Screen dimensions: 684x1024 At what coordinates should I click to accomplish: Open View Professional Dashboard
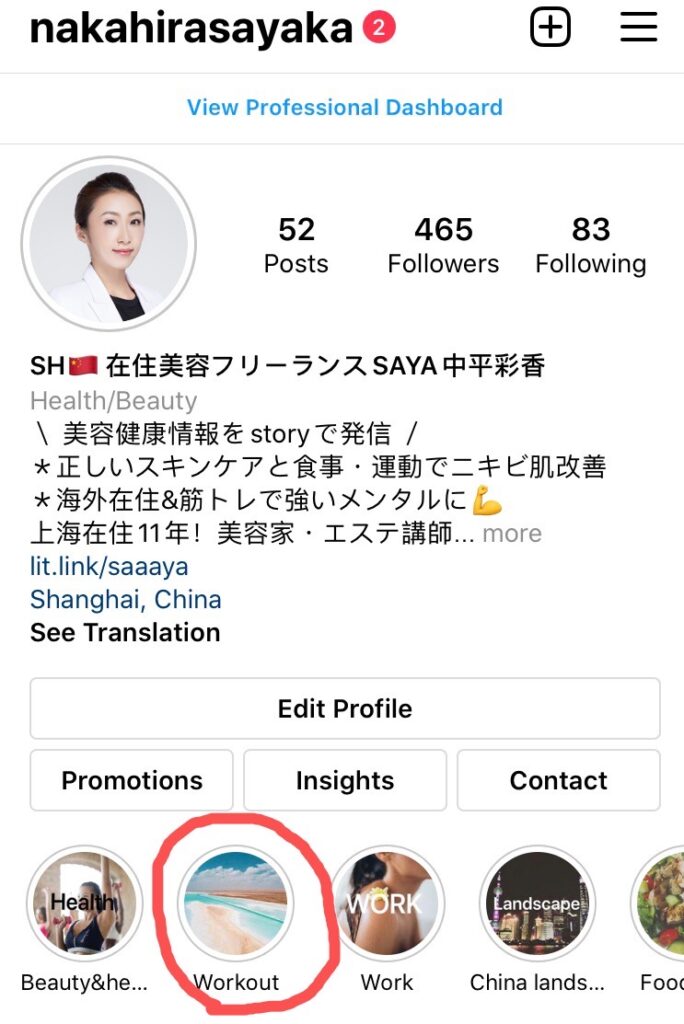point(344,107)
